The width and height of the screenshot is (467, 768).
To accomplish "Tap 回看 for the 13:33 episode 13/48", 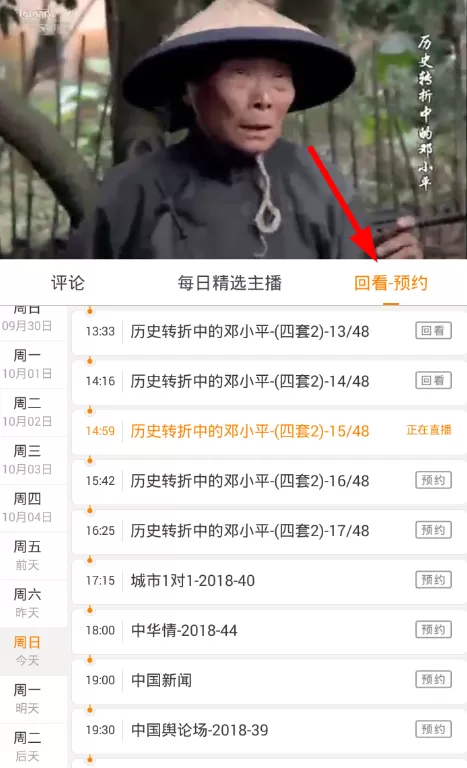I will [433, 331].
